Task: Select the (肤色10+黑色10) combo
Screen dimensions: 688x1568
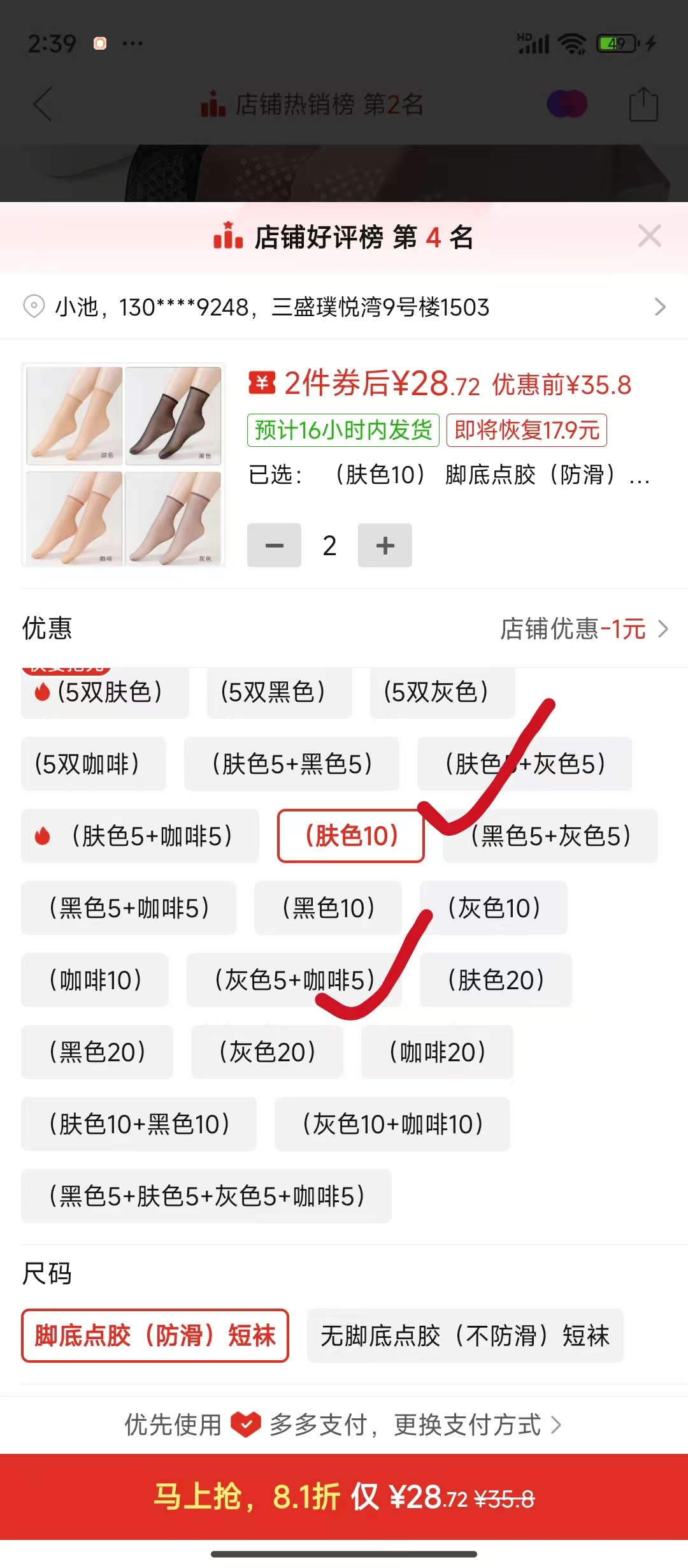Action: [139, 1124]
